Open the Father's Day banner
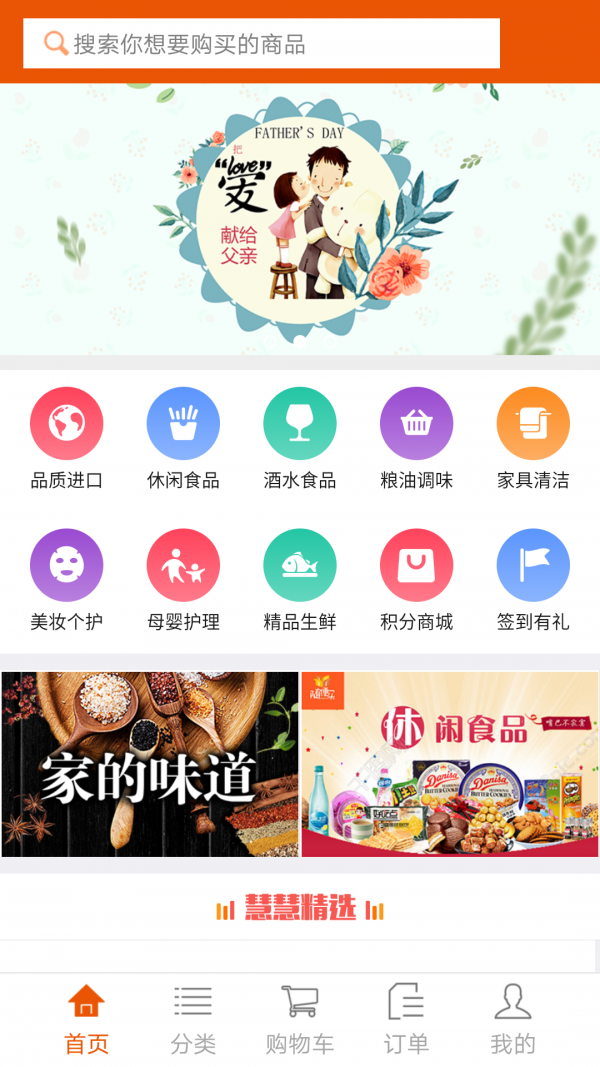This screenshot has height=1067, width=600. (x=300, y=218)
